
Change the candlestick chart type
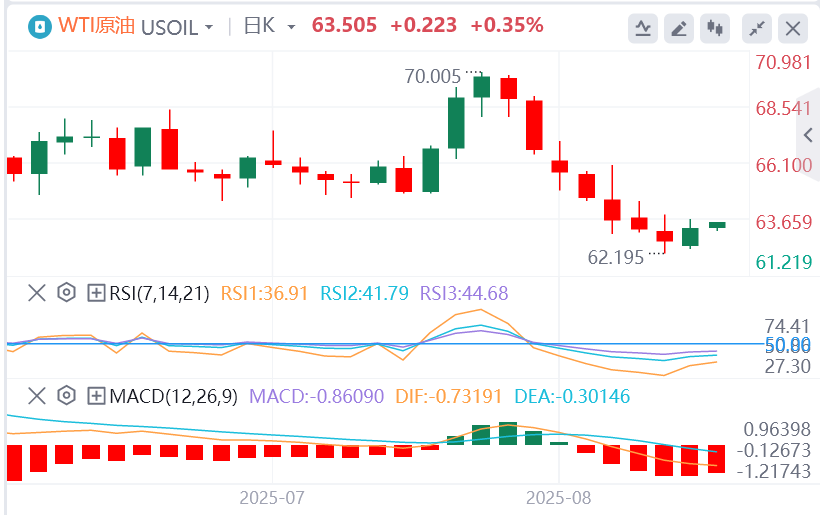(714, 28)
